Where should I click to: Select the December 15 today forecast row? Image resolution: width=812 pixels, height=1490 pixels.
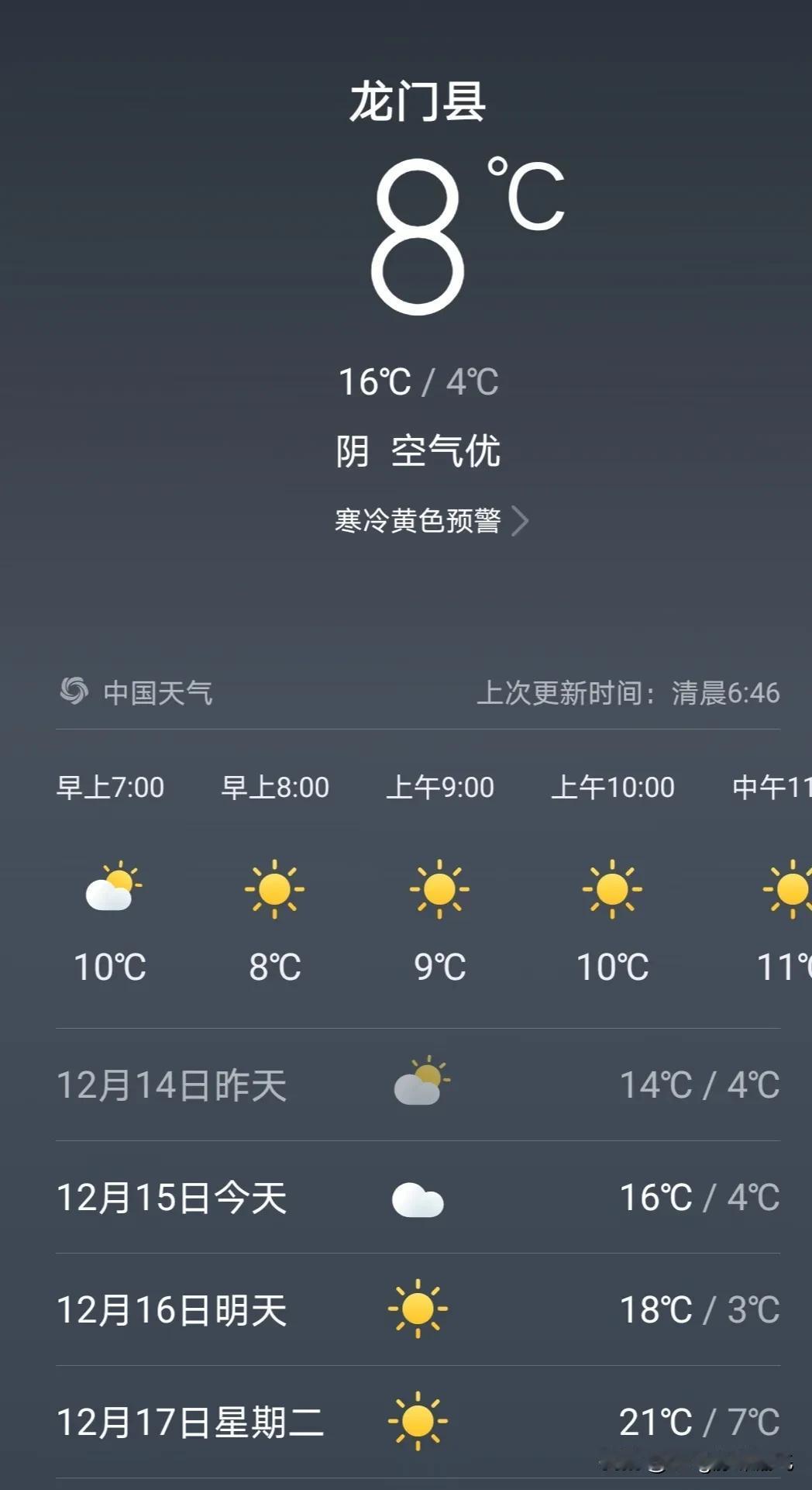406,1198
